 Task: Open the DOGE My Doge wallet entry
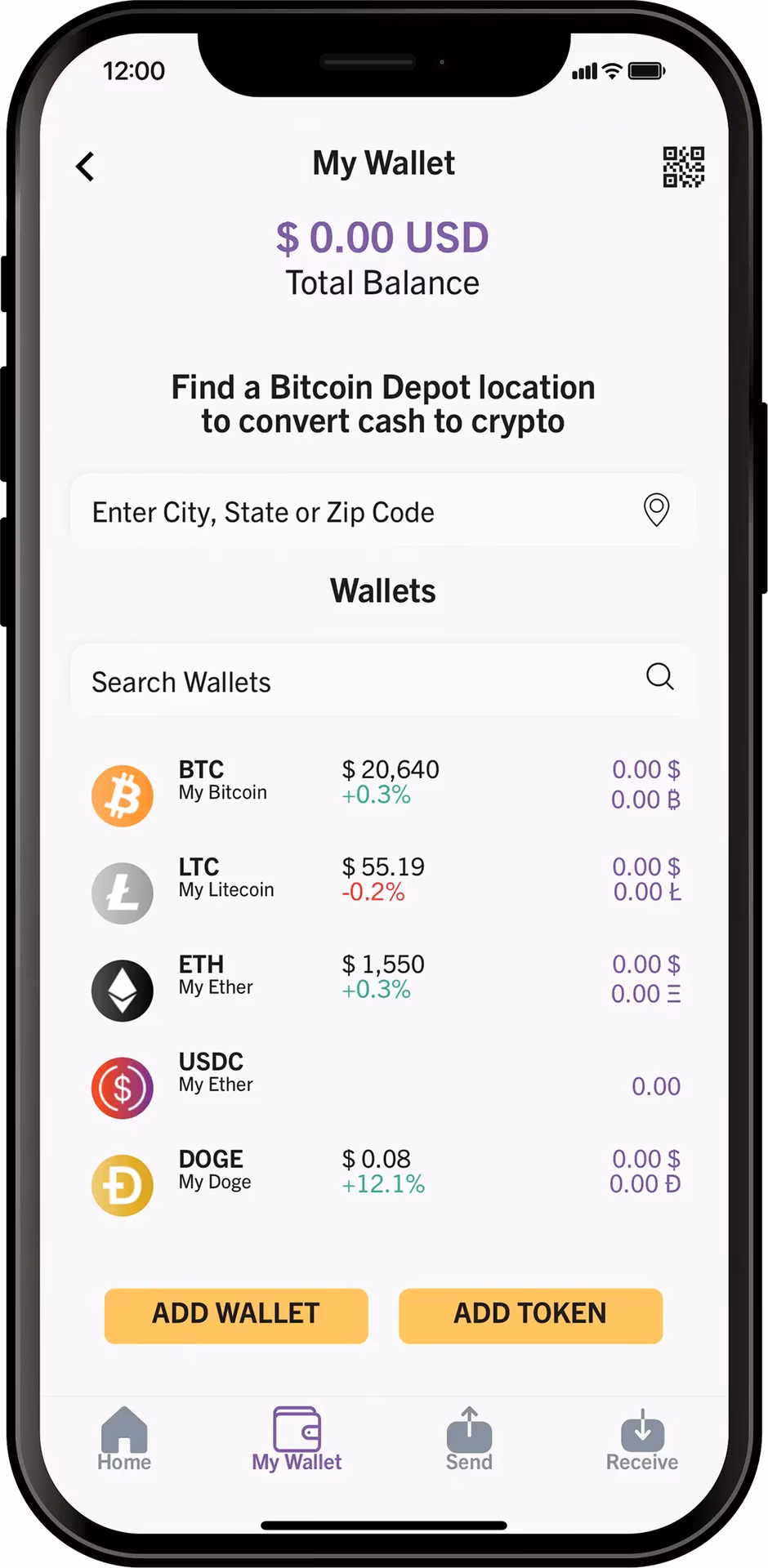pos(384,1172)
